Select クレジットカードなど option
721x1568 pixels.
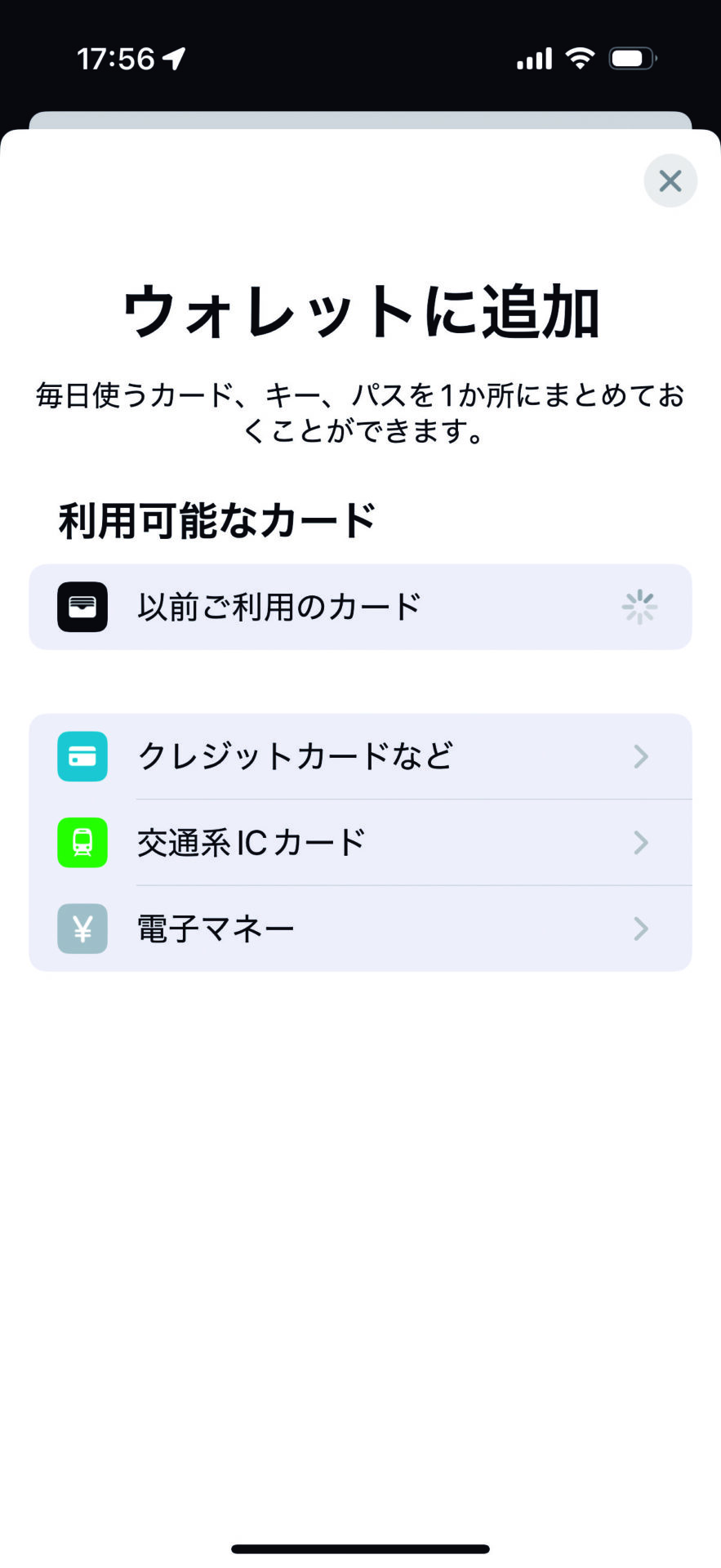[x=360, y=756]
